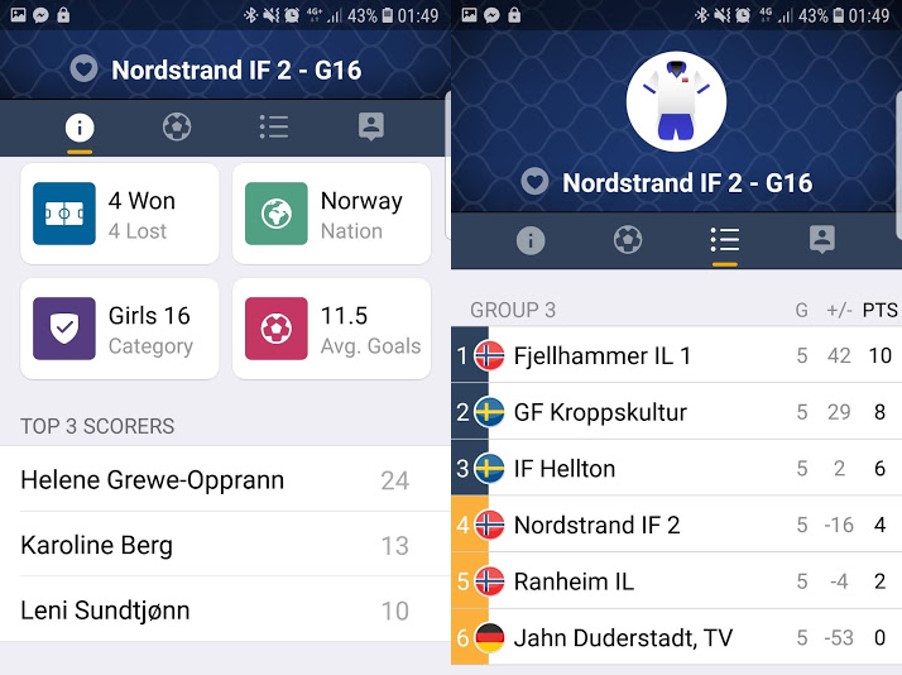This screenshot has width=902, height=675.
Task: Open the 4 Won 4 Lost card
Action: point(120,214)
